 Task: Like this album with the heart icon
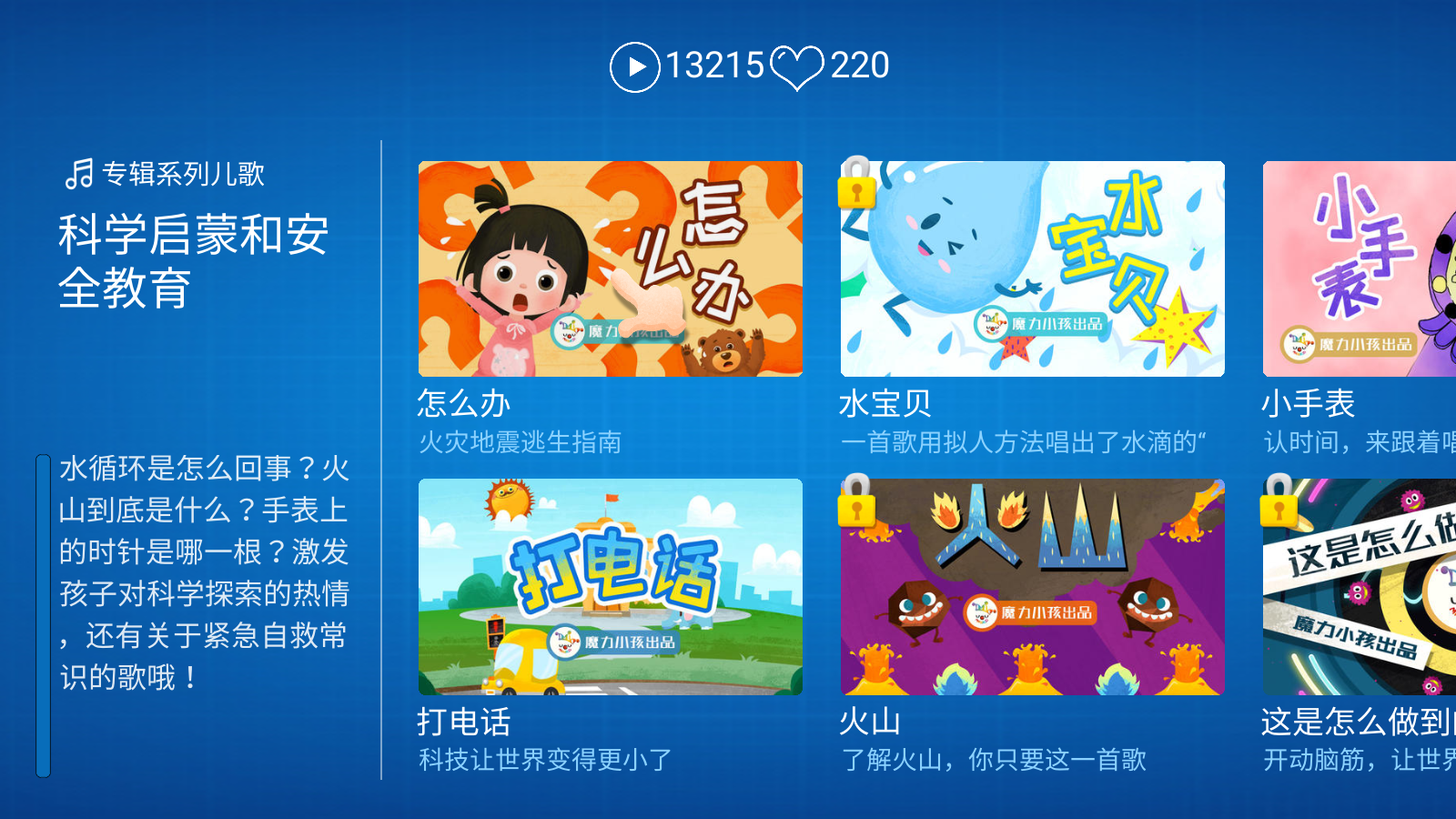(797, 66)
